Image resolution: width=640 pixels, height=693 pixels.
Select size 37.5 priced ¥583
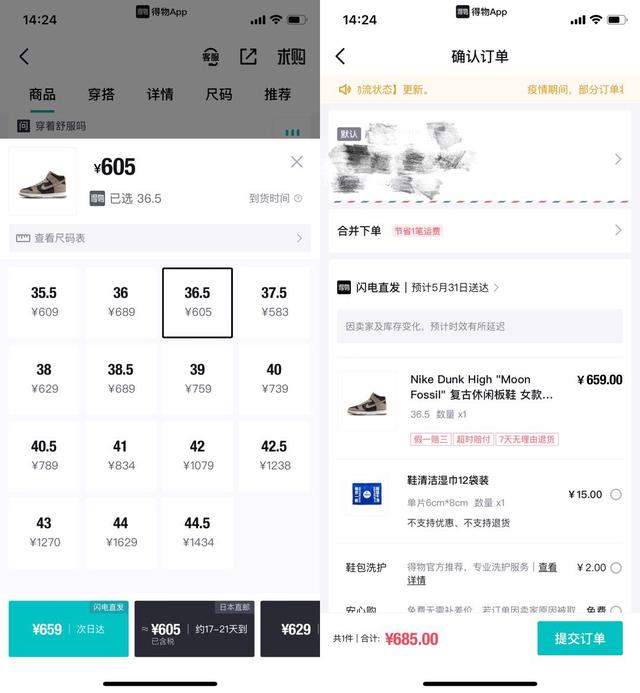[274, 302]
